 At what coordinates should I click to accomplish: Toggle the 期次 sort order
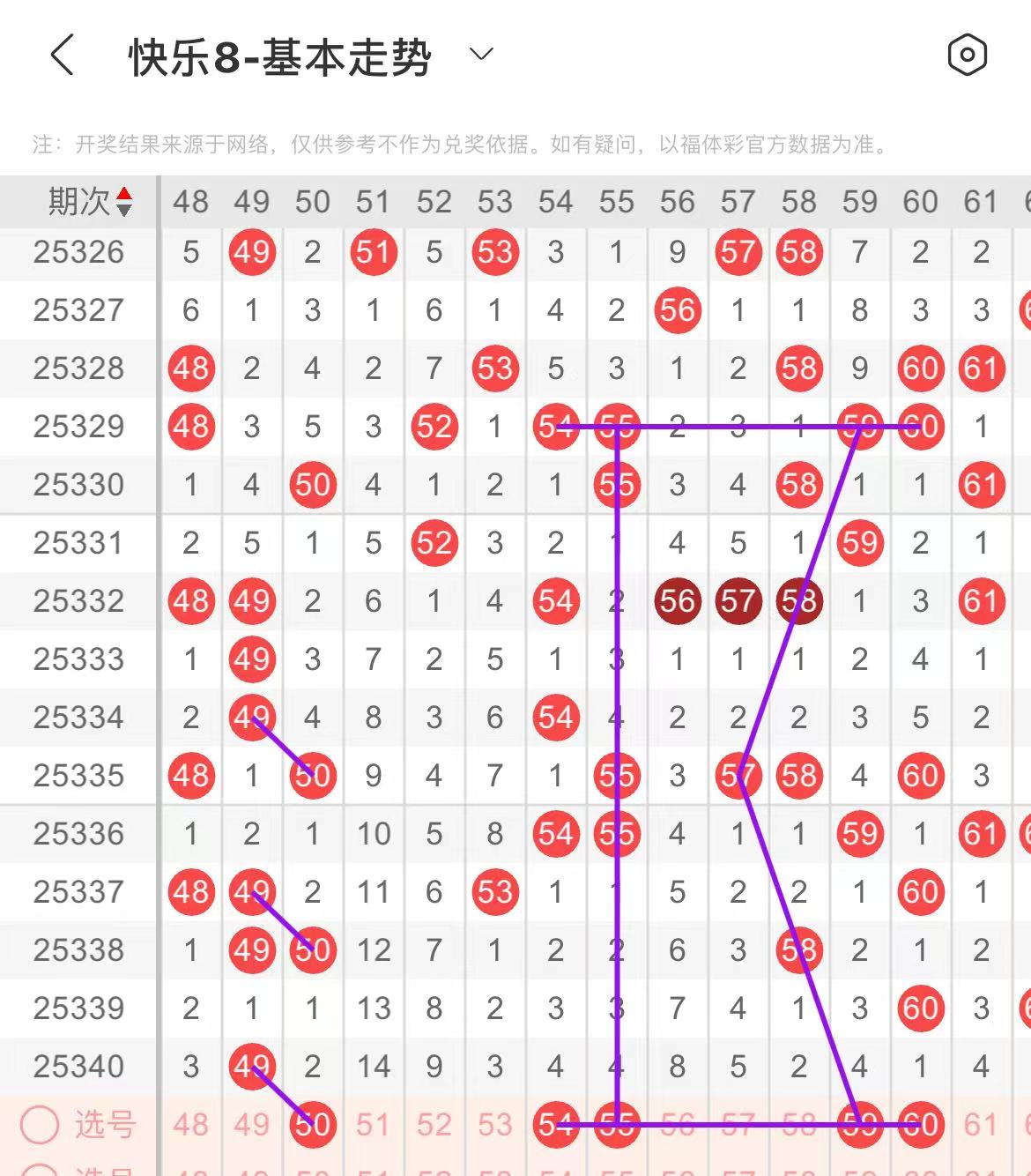click(x=124, y=202)
